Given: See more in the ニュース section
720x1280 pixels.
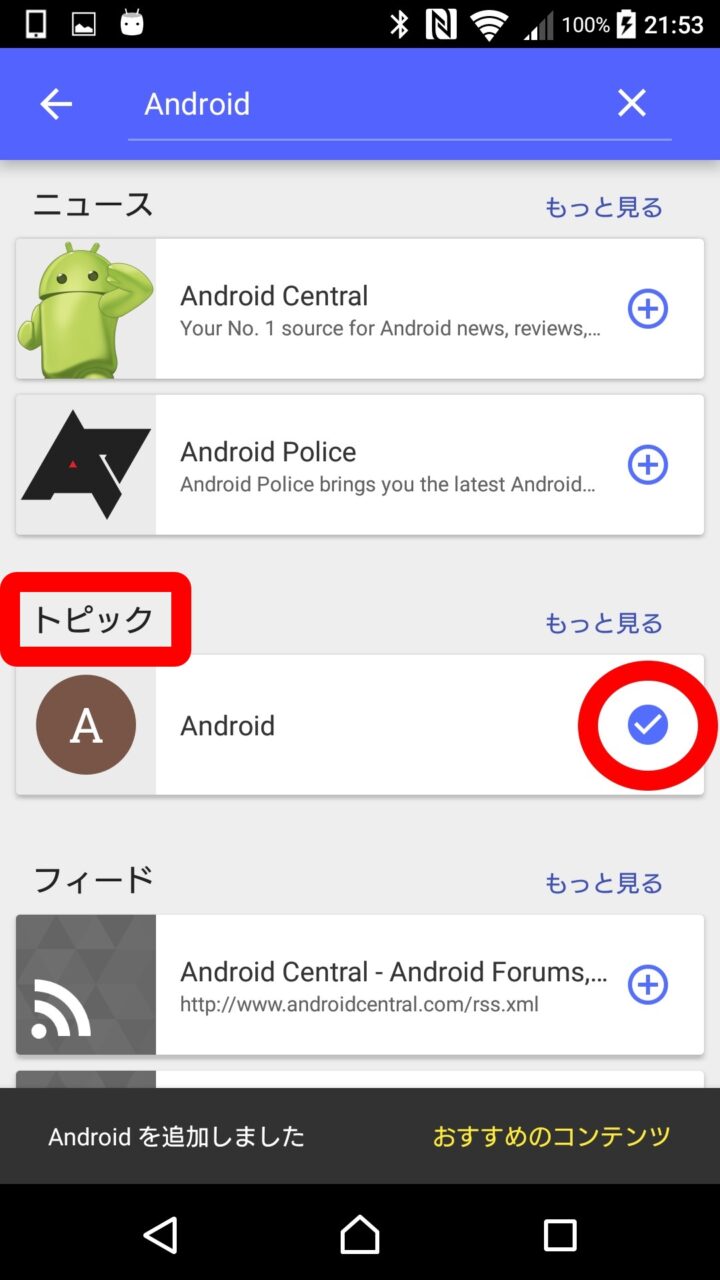Looking at the screenshot, I should [x=603, y=207].
